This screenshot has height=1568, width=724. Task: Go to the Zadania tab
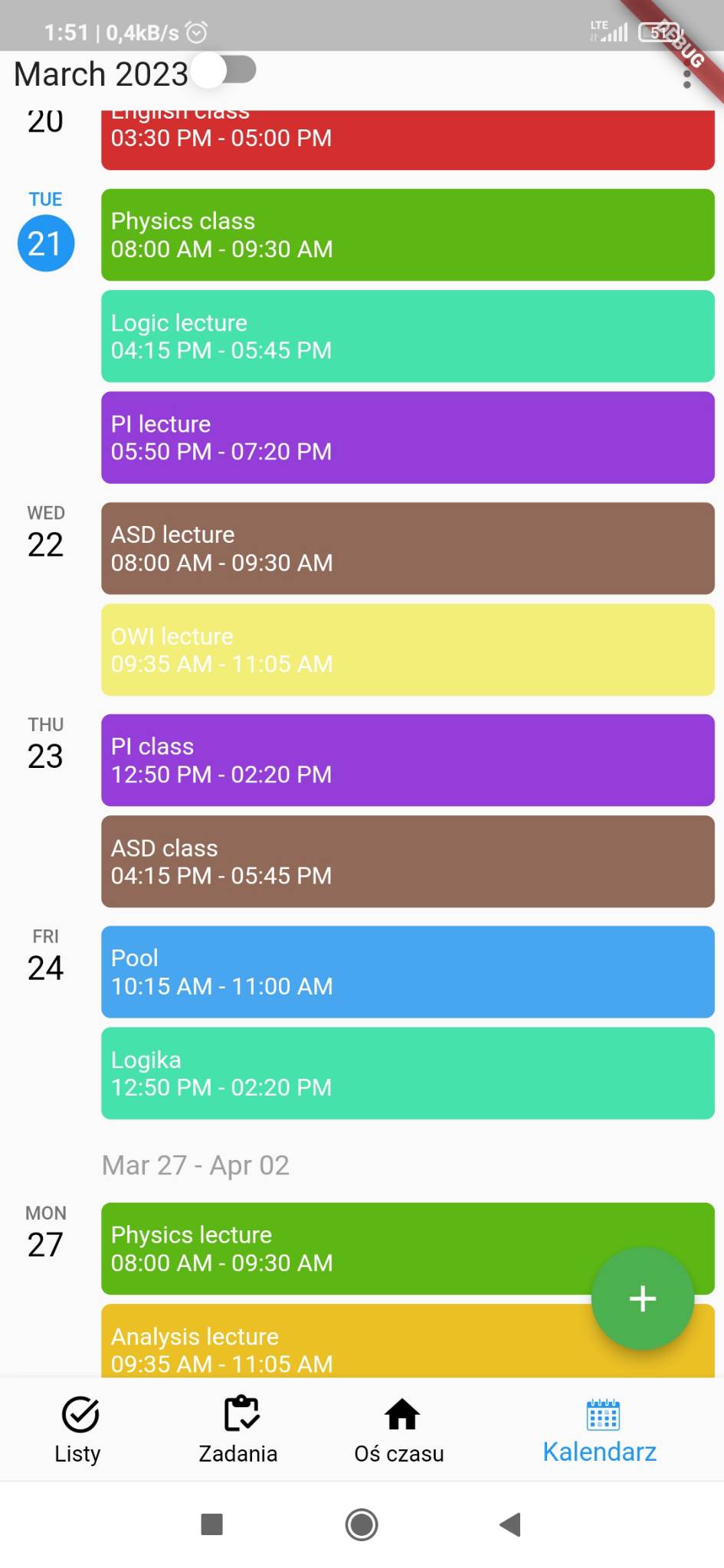point(238,1429)
